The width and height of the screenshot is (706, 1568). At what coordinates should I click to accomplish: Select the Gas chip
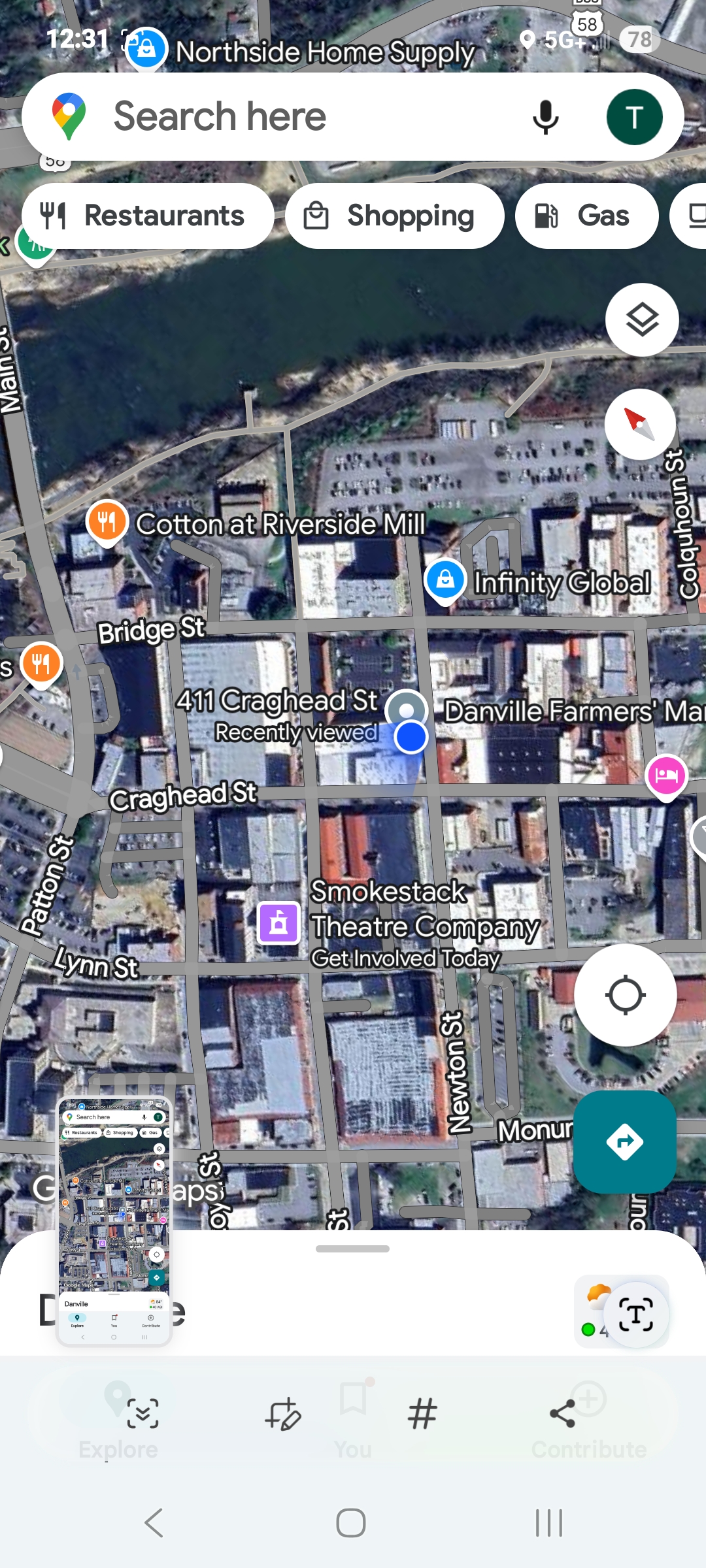(586, 216)
